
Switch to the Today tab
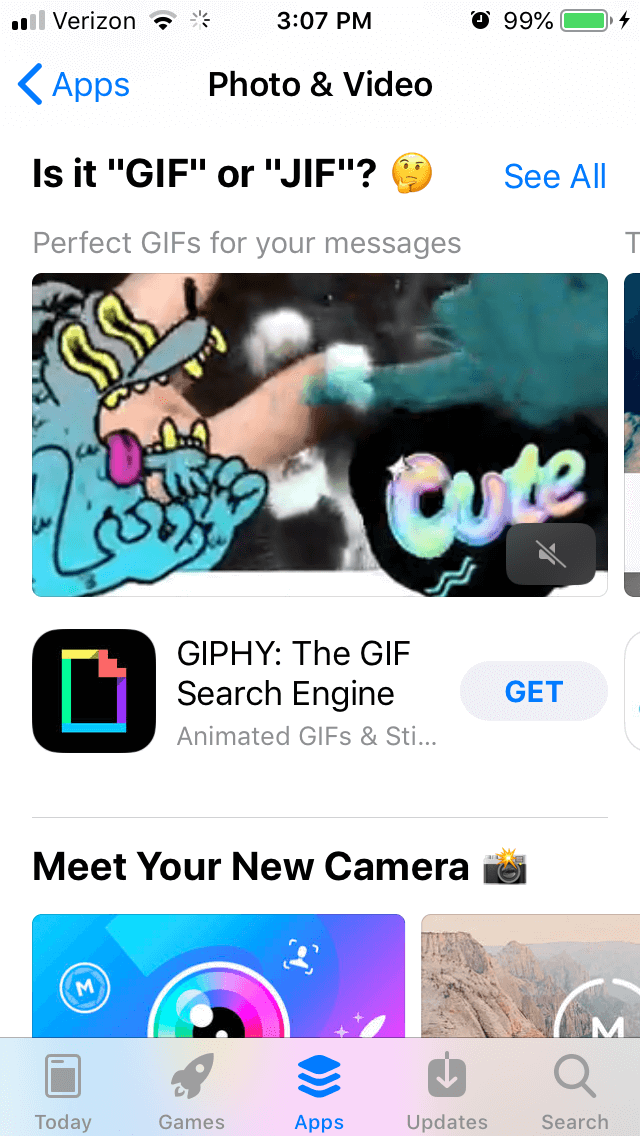pyautogui.click(x=63, y=1092)
